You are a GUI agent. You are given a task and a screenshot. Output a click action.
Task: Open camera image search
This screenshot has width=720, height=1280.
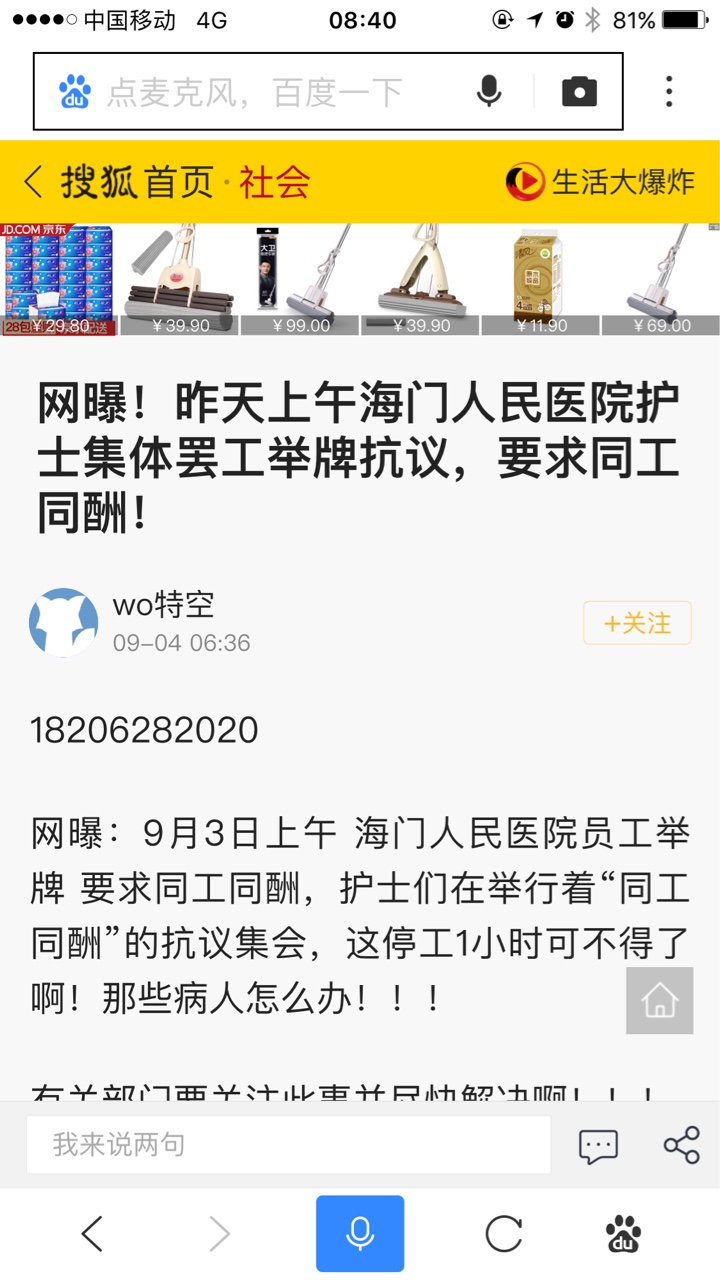click(x=579, y=92)
